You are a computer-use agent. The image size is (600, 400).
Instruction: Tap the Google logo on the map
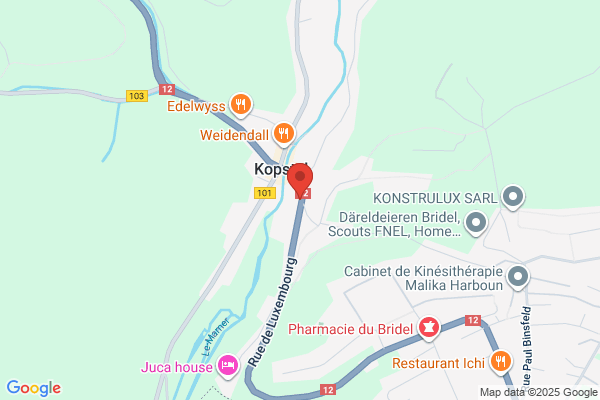coord(34,388)
